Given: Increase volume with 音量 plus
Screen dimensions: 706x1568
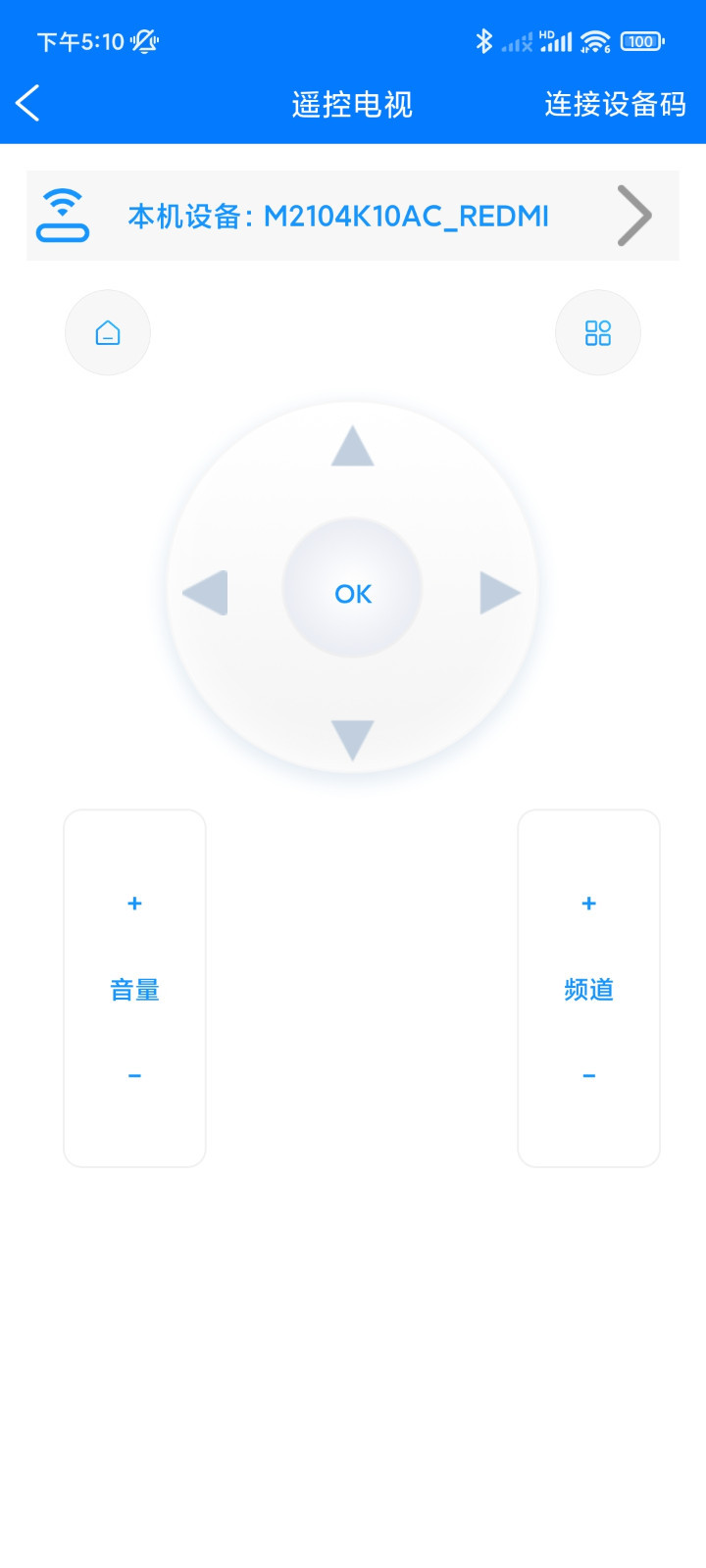Looking at the screenshot, I should (x=134, y=904).
